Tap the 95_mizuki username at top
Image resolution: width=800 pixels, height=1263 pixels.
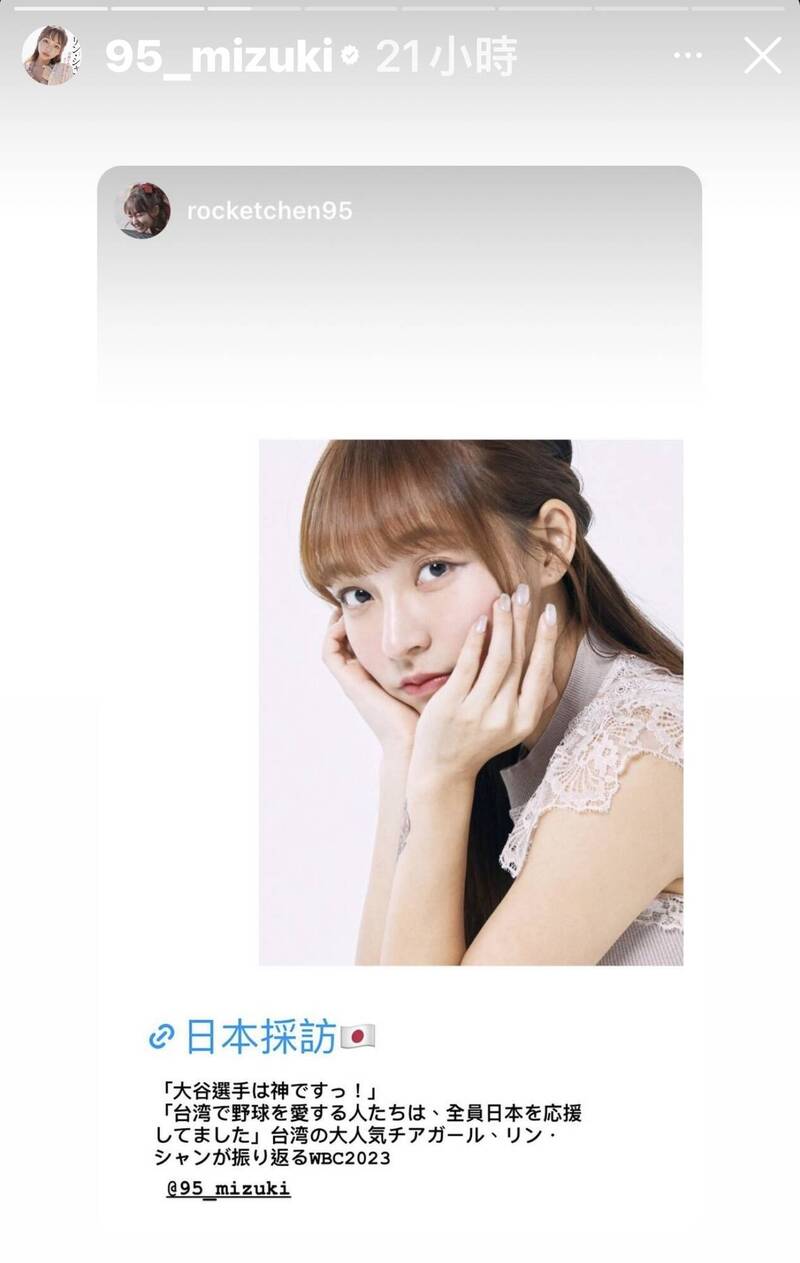(x=217, y=59)
